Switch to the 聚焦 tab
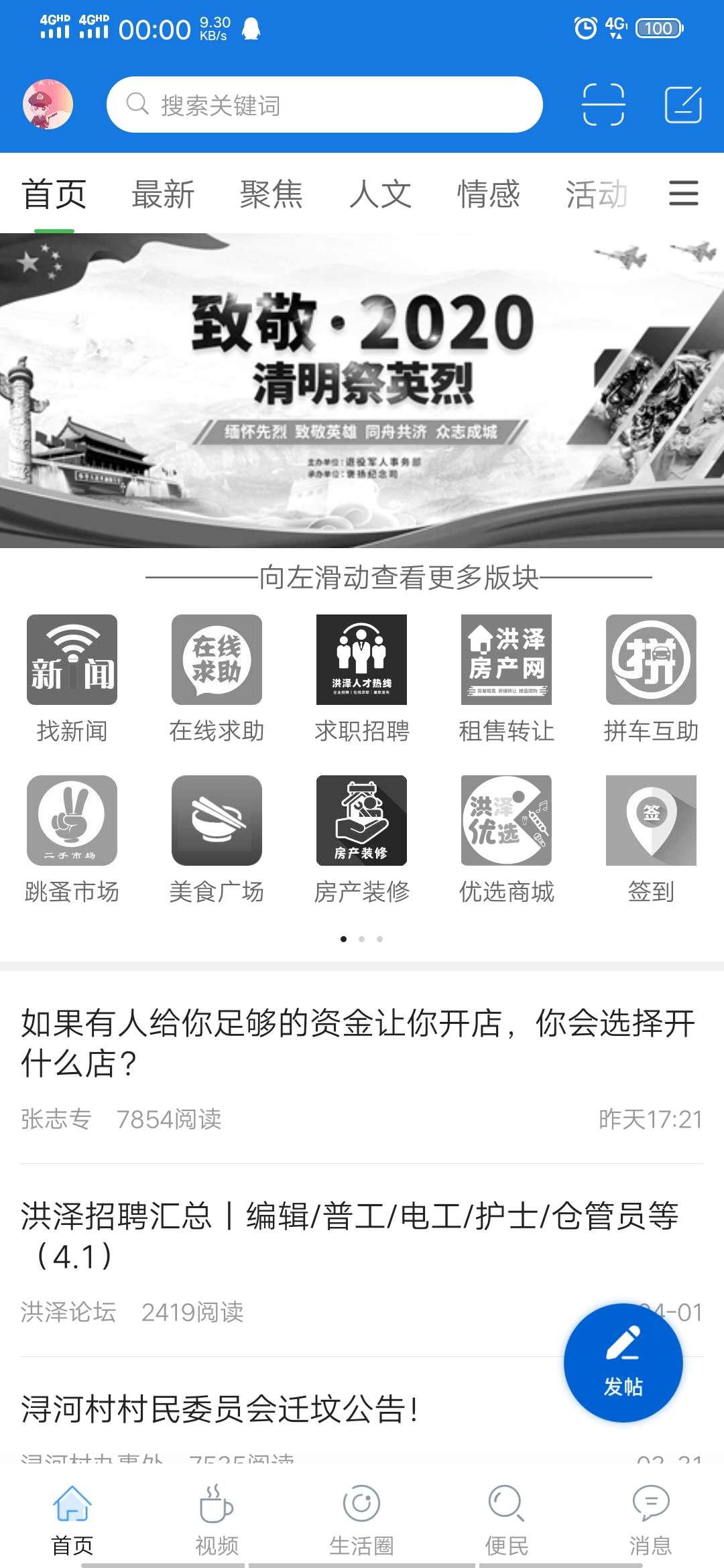Viewport: 724px width, 1568px height. pos(271,194)
